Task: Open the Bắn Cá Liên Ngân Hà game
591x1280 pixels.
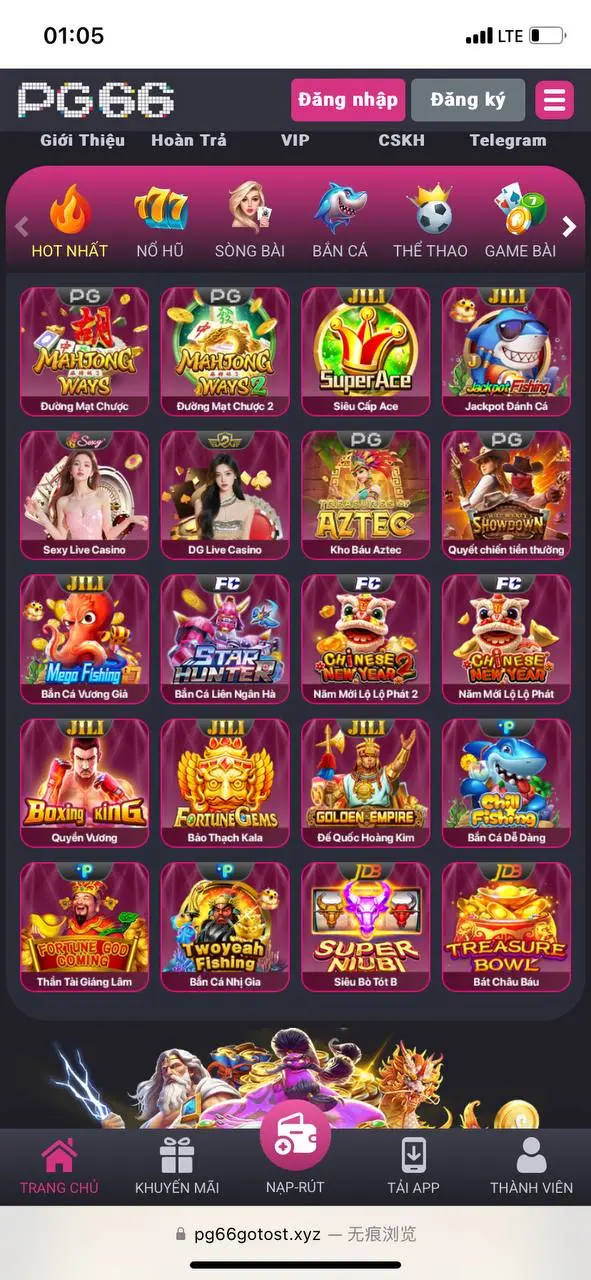Action: point(225,639)
